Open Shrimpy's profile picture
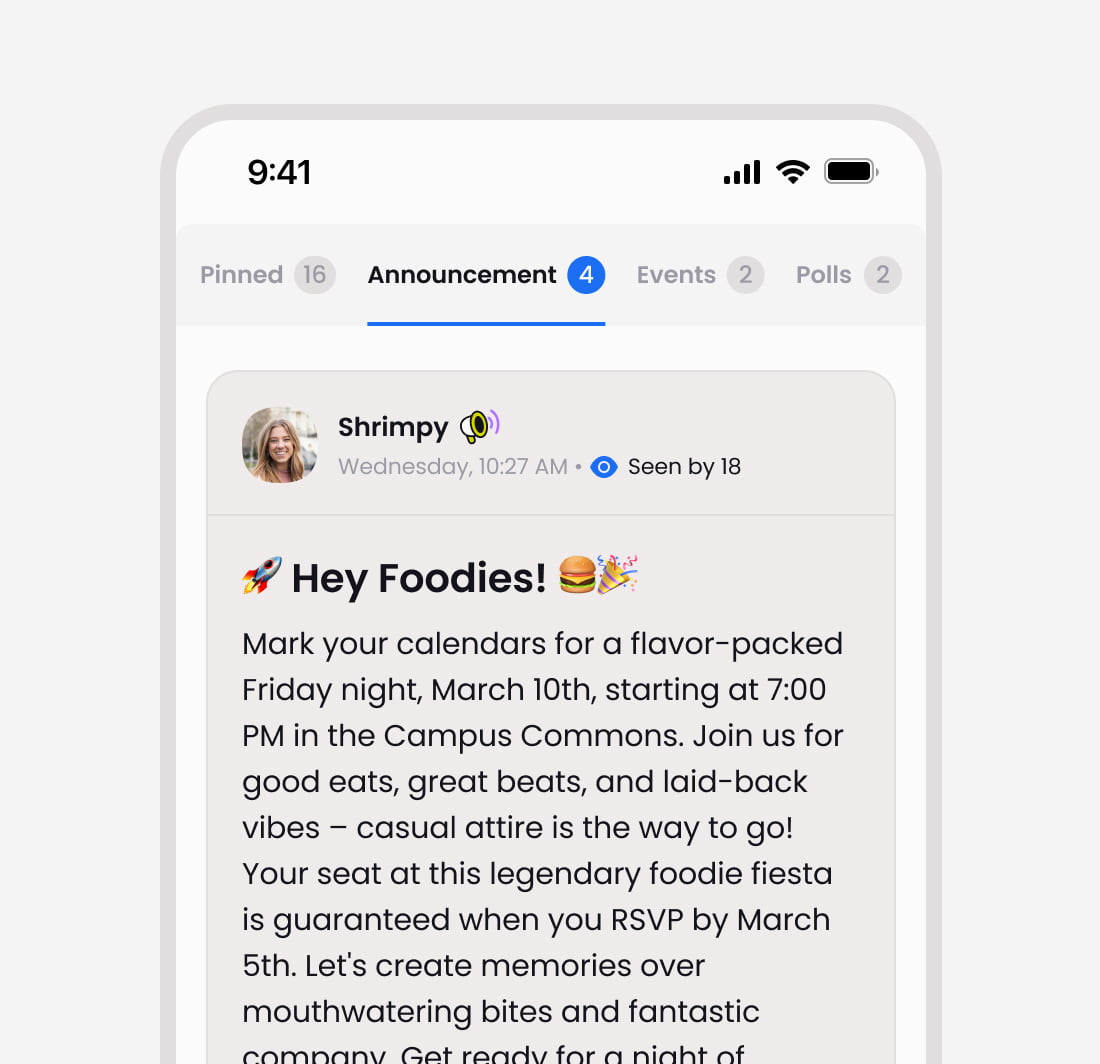This screenshot has height=1064, width=1100. pos(280,445)
